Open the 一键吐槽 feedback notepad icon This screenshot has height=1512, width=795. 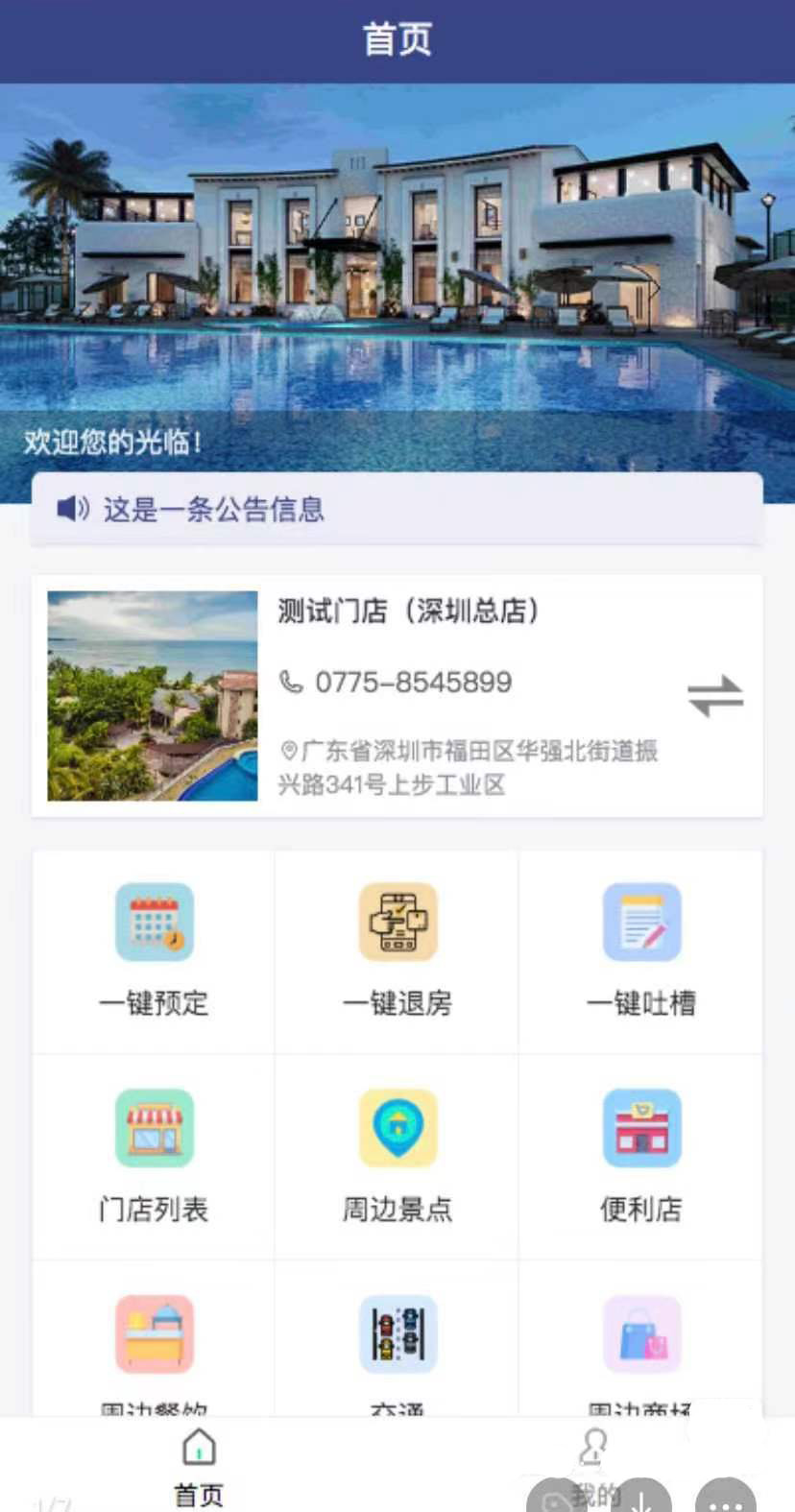pos(641,923)
